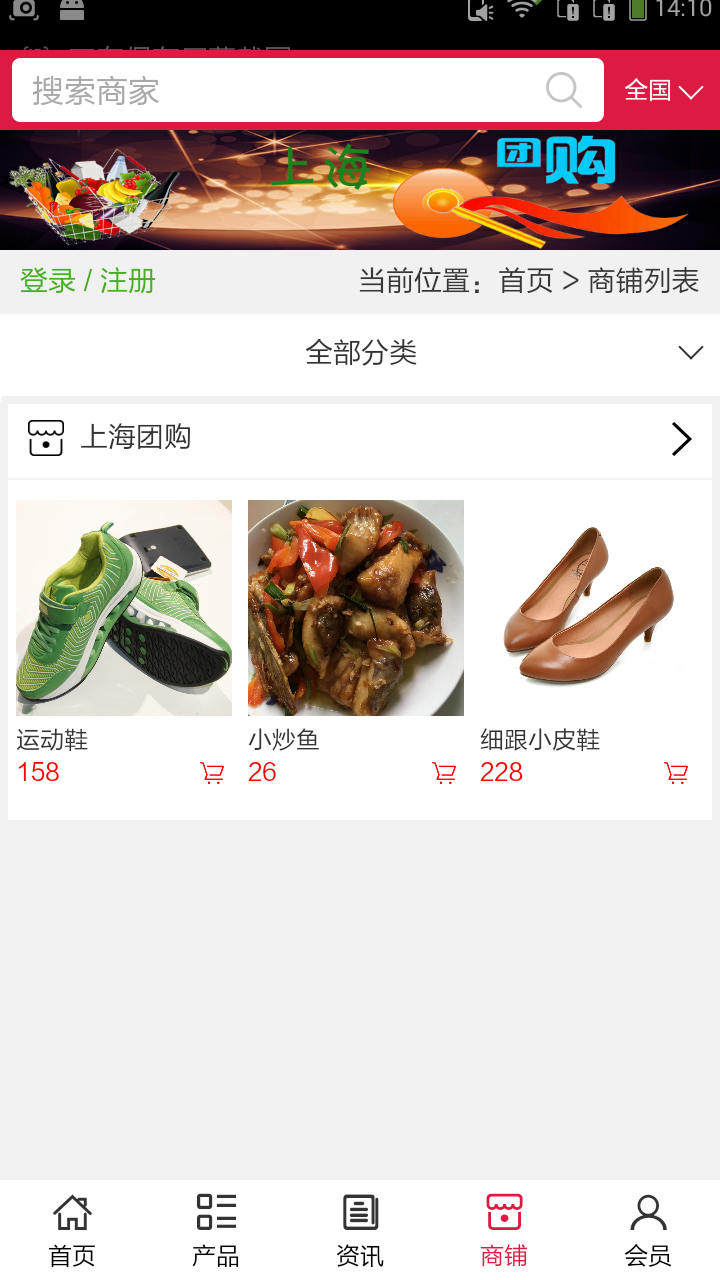Switch to the 产品 tab
720x1280 pixels.
coord(216,1230)
